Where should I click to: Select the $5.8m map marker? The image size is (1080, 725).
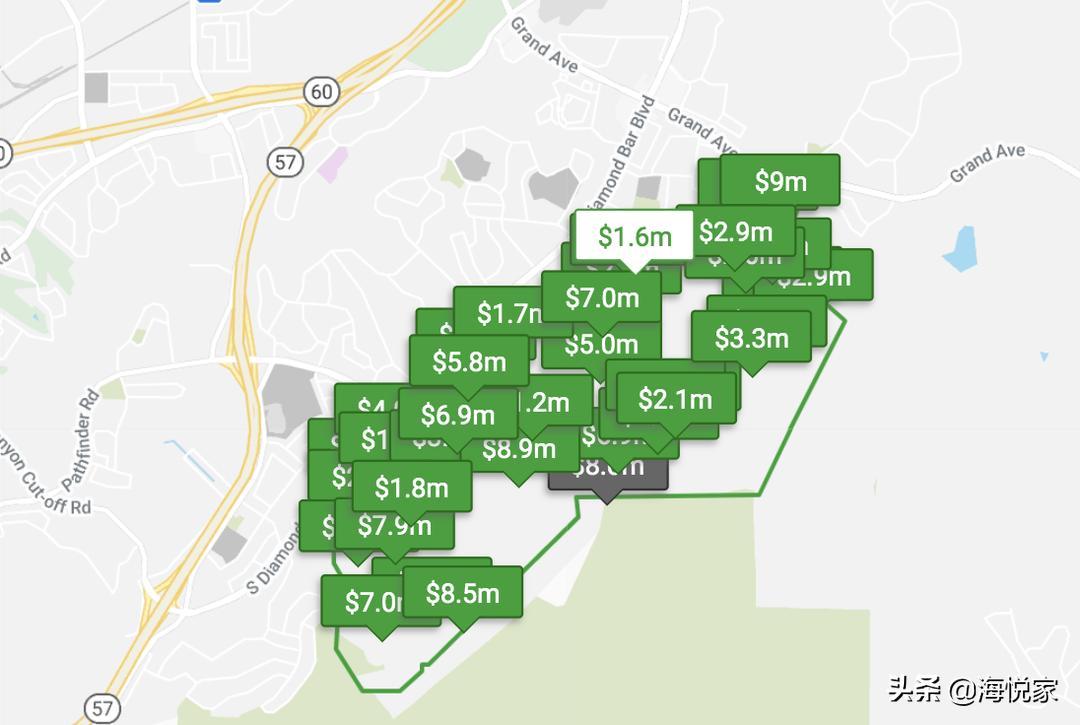pyautogui.click(x=468, y=362)
